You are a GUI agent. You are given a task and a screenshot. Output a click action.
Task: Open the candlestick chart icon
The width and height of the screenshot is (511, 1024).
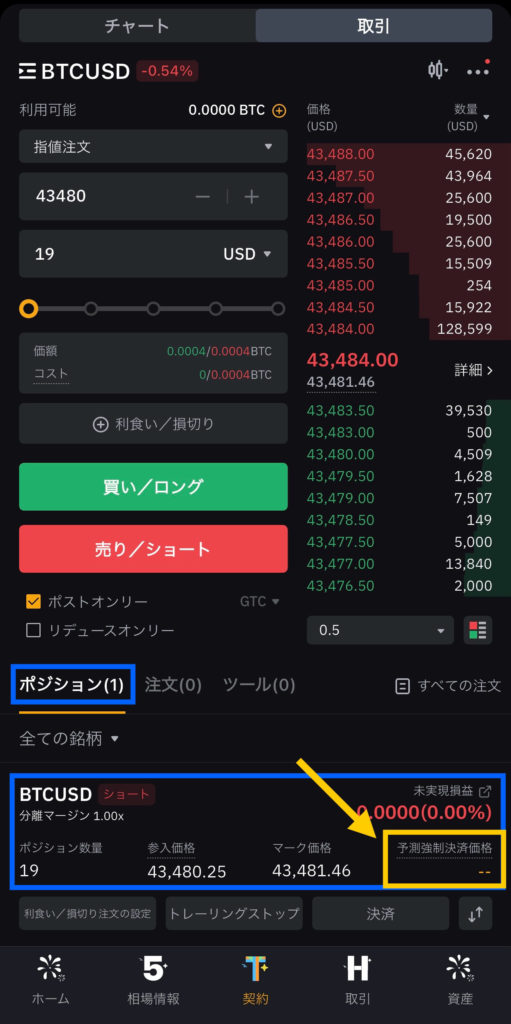coord(438,70)
